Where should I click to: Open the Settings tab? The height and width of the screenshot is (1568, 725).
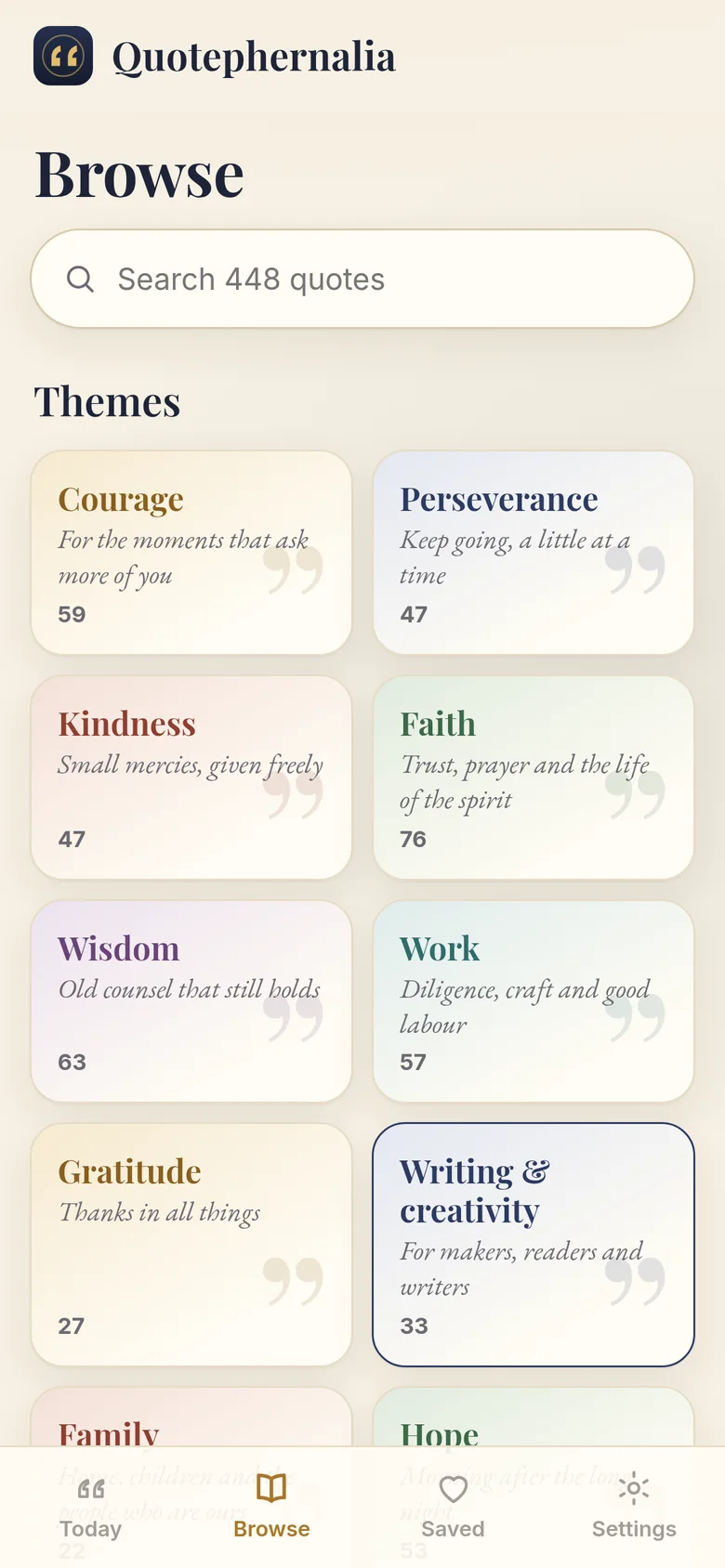(x=634, y=1507)
